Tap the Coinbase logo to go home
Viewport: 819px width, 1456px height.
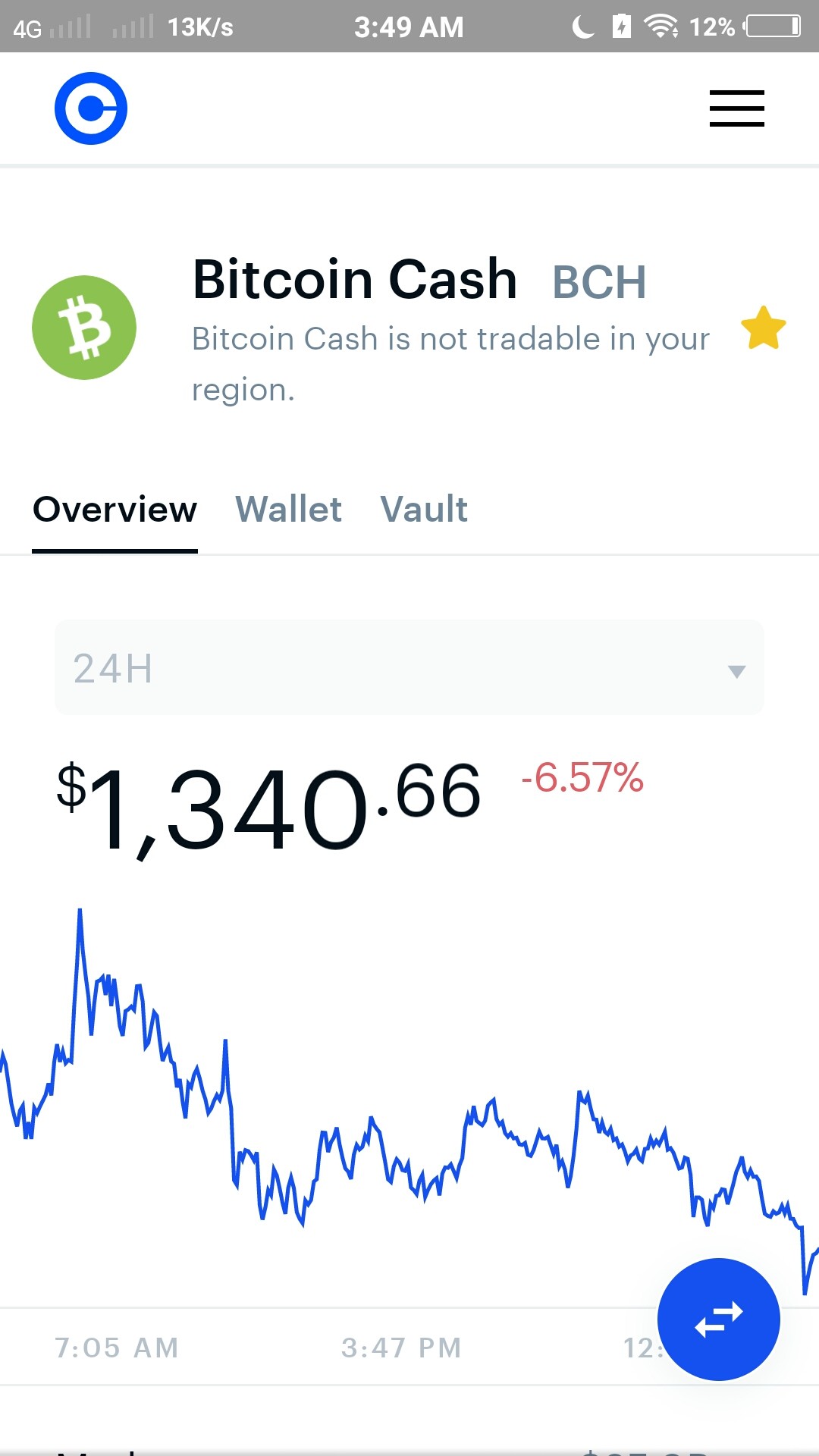tap(91, 108)
